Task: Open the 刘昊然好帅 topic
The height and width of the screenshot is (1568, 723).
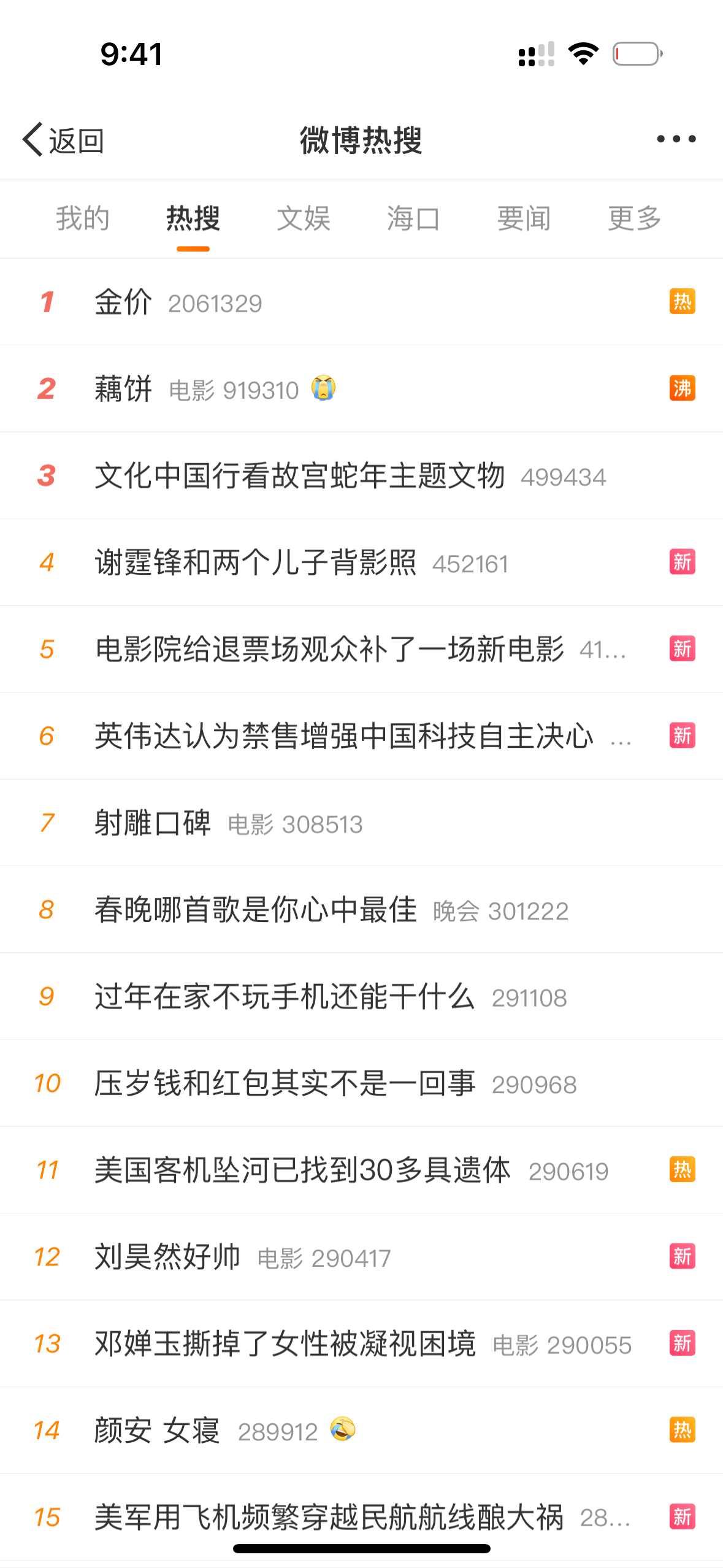Action: (x=361, y=1257)
